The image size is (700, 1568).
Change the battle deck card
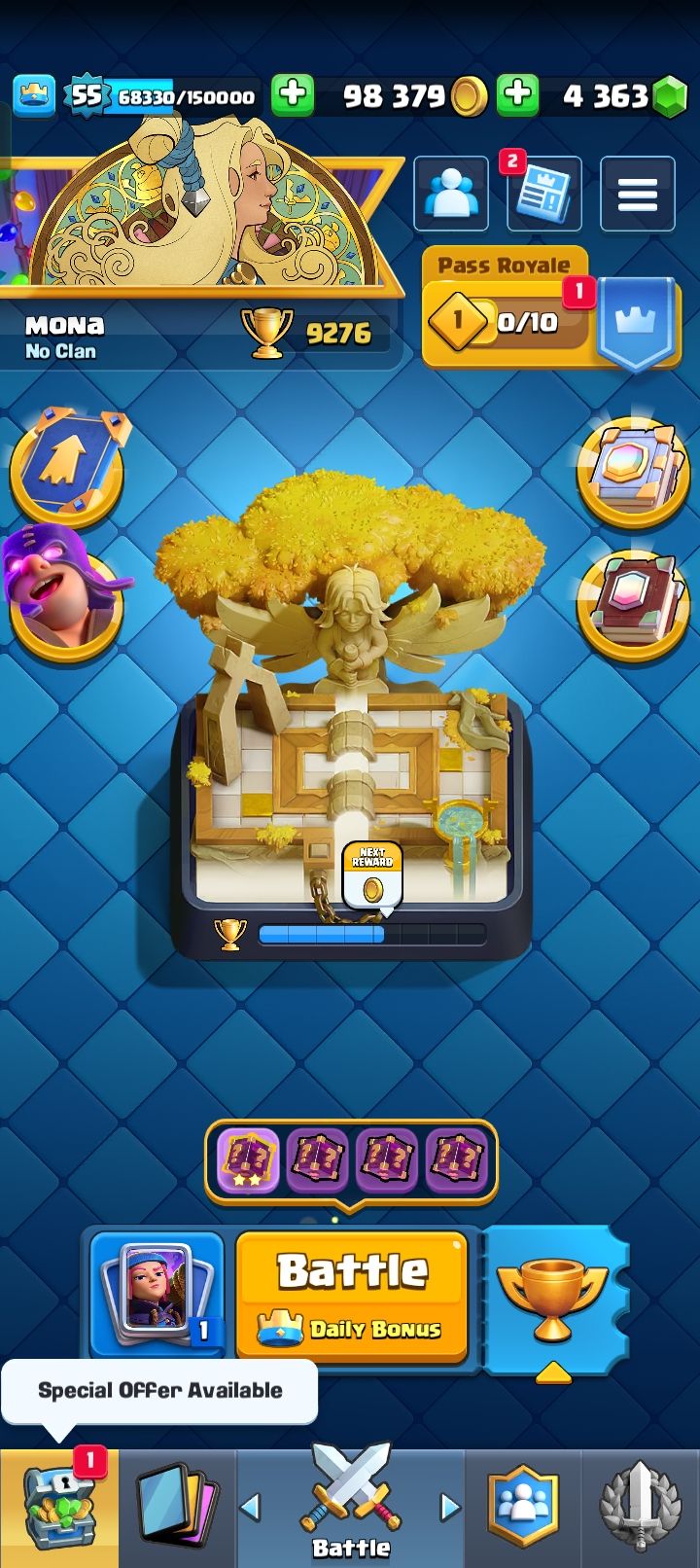[x=158, y=1294]
